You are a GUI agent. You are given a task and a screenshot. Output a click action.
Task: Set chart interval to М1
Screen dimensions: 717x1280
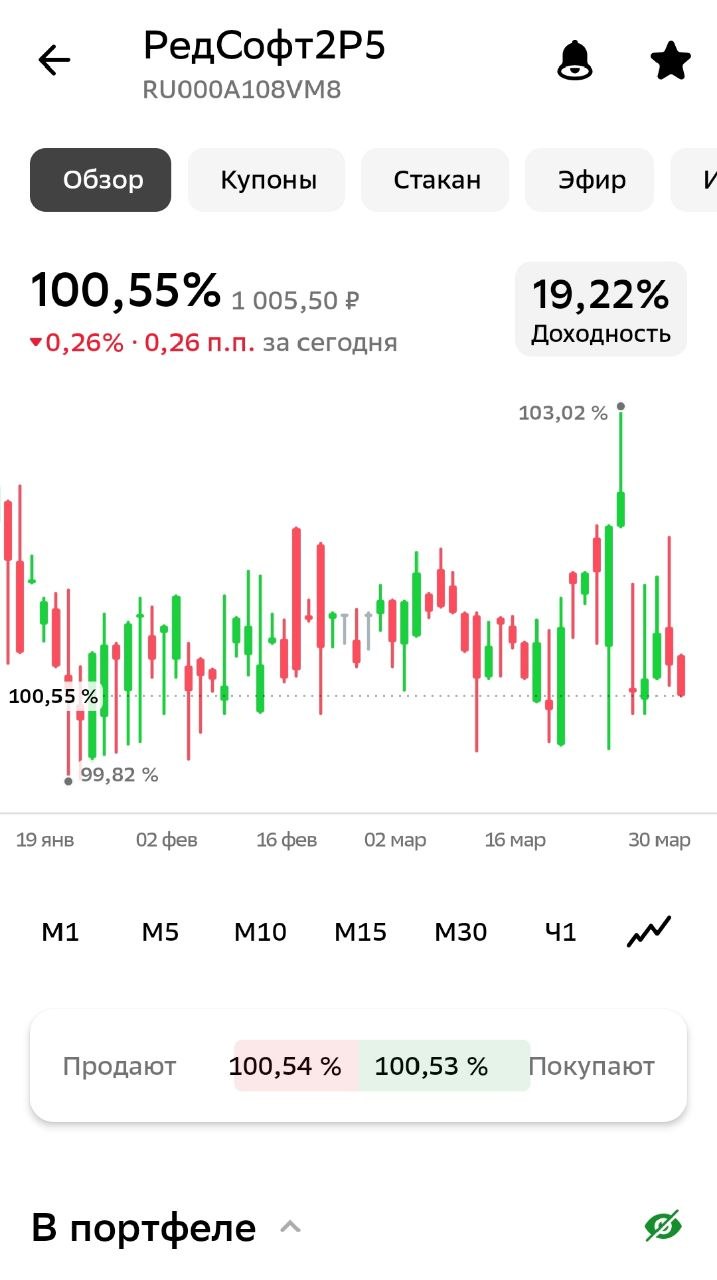[60, 932]
